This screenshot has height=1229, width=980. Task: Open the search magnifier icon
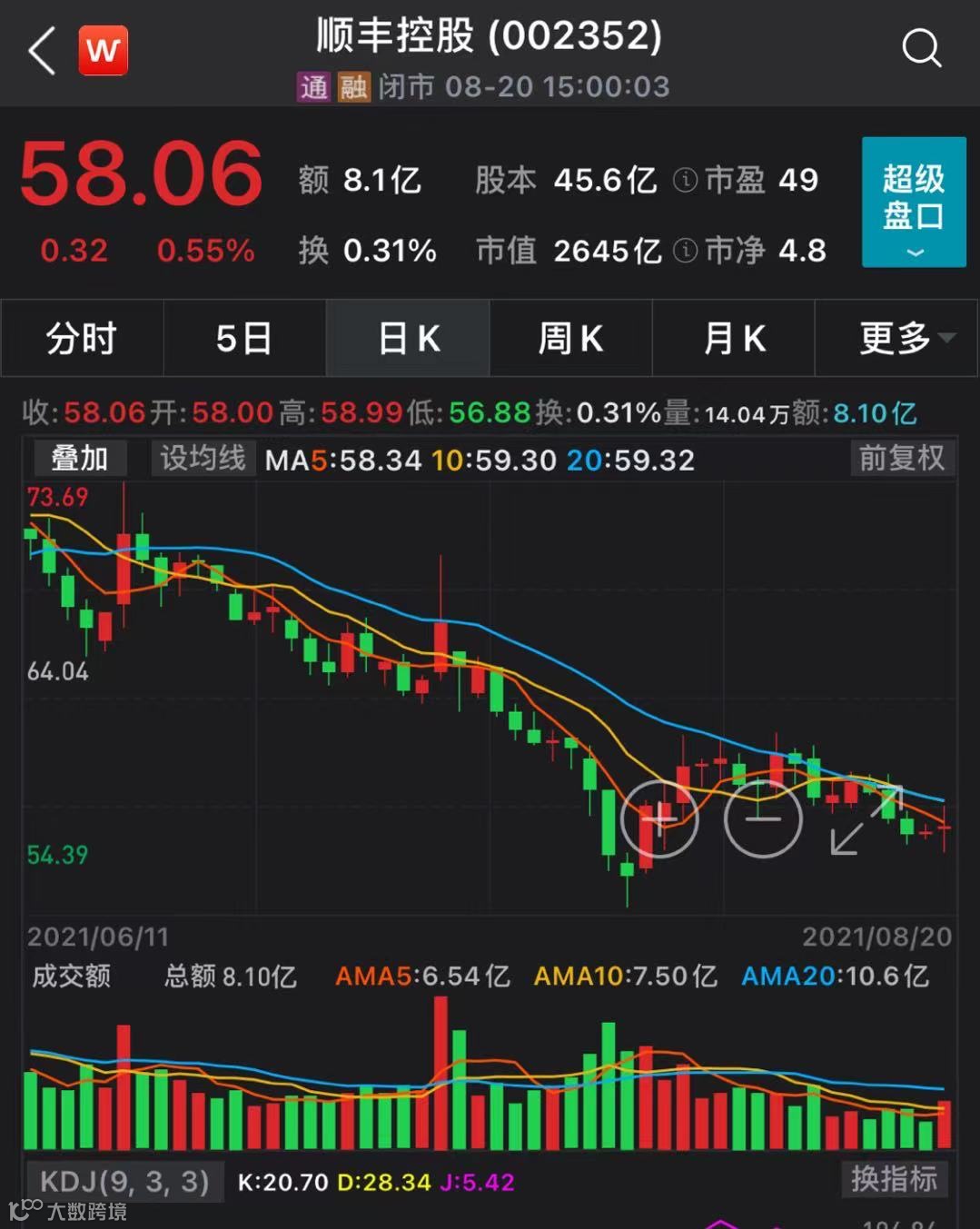pos(921,48)
